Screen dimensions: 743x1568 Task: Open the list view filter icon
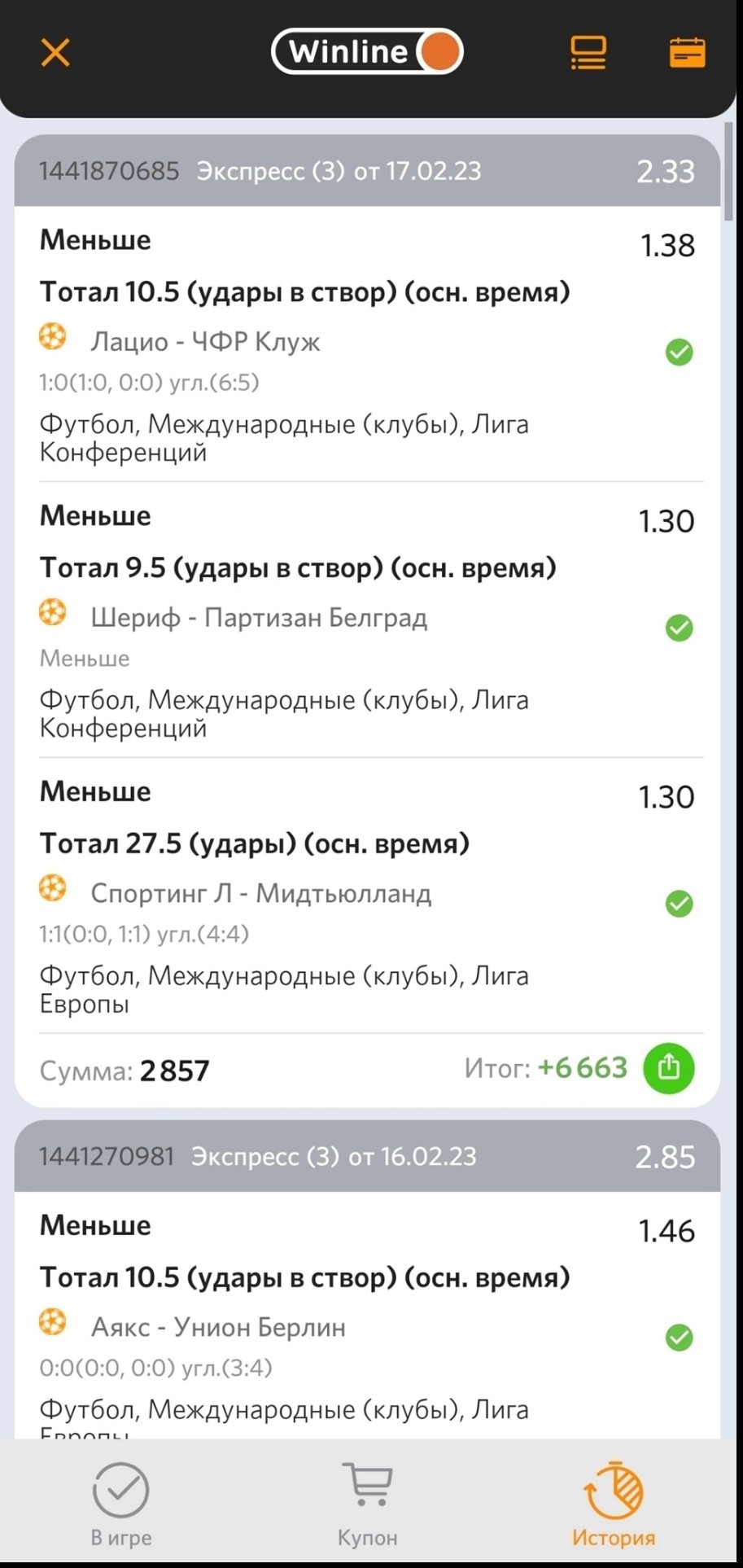pyautogui.click(x=588, y=53)
